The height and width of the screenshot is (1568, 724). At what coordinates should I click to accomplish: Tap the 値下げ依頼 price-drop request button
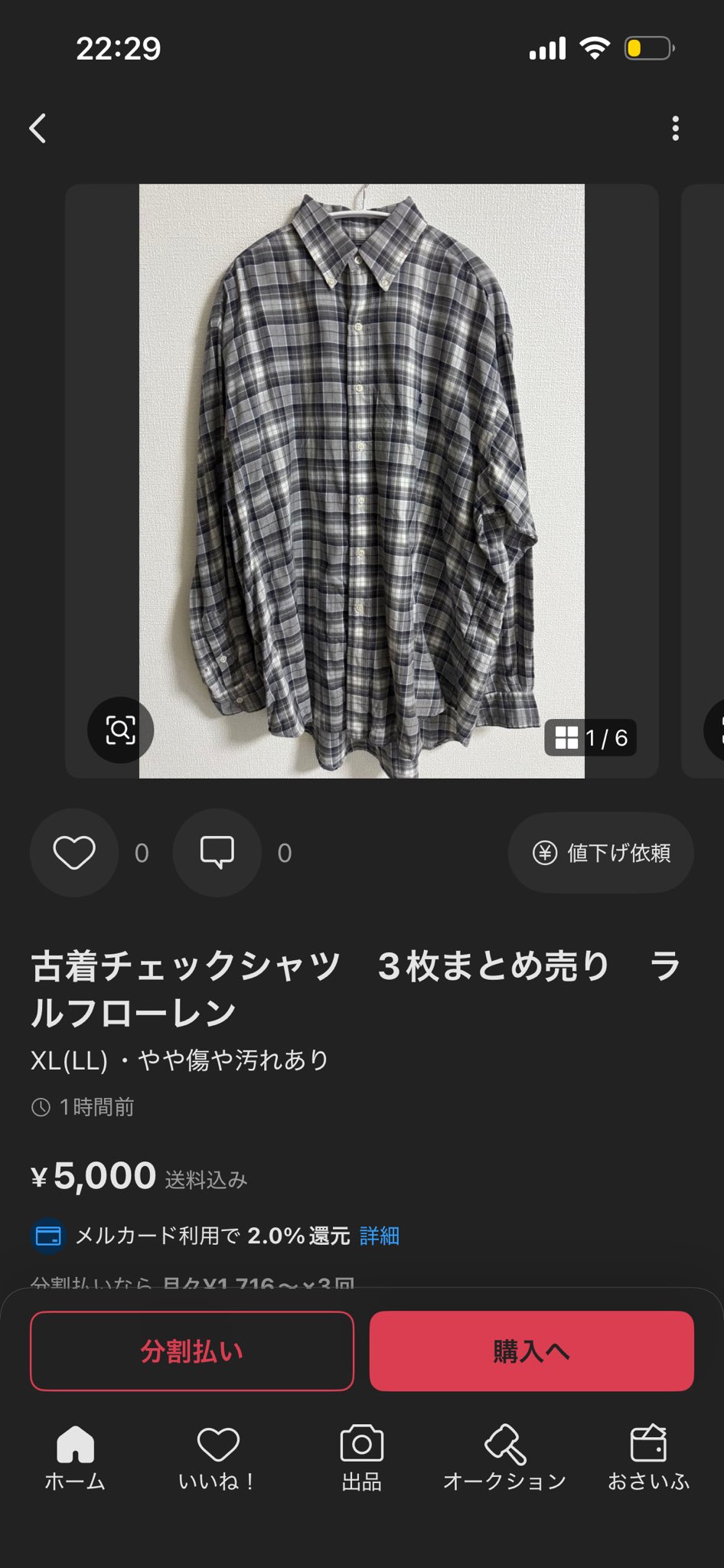(x=602, y=852)
